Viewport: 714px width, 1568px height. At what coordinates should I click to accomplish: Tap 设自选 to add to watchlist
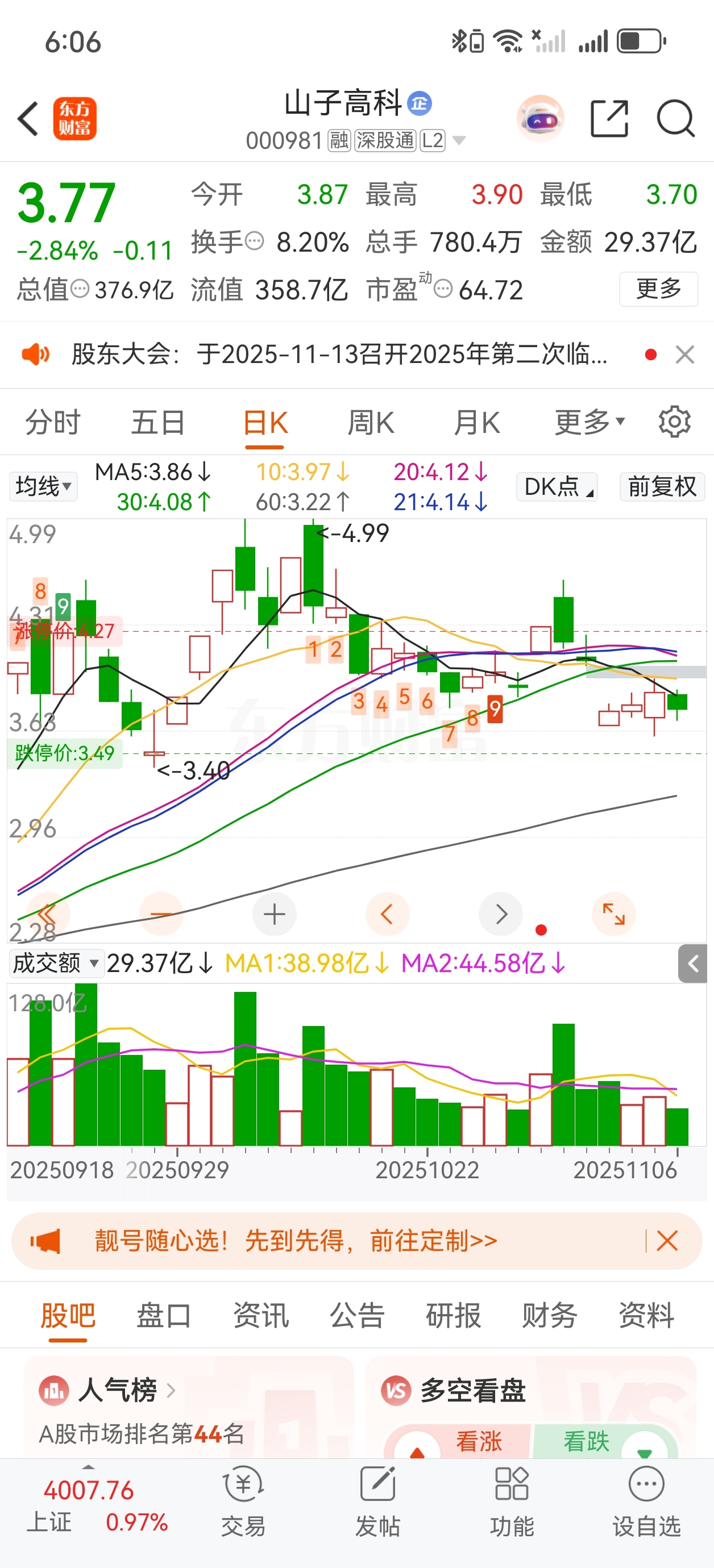tap(646, 1500)
